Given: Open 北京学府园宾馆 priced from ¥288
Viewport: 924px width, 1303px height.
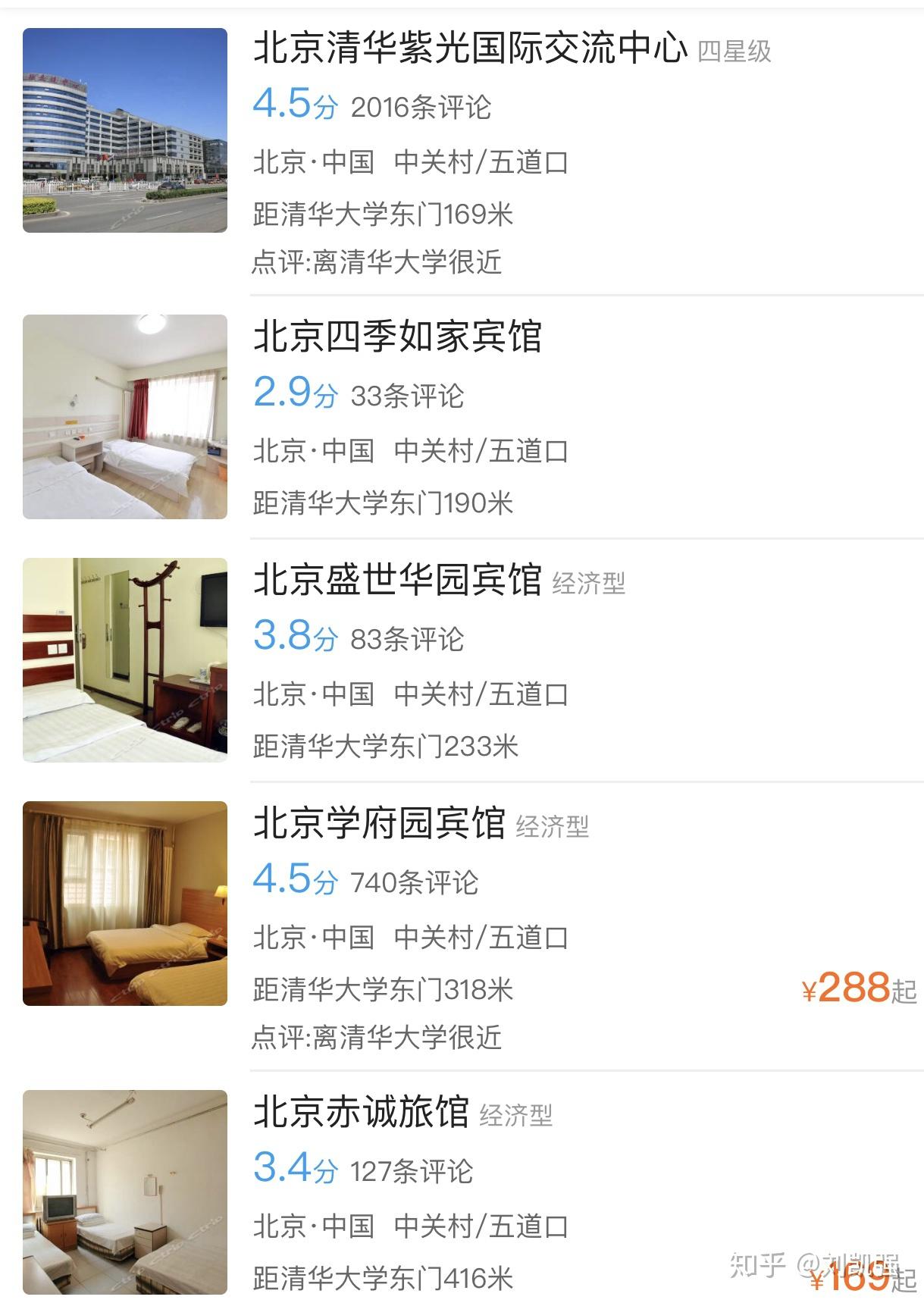Looking at the screenshot, I should (379, 823).
